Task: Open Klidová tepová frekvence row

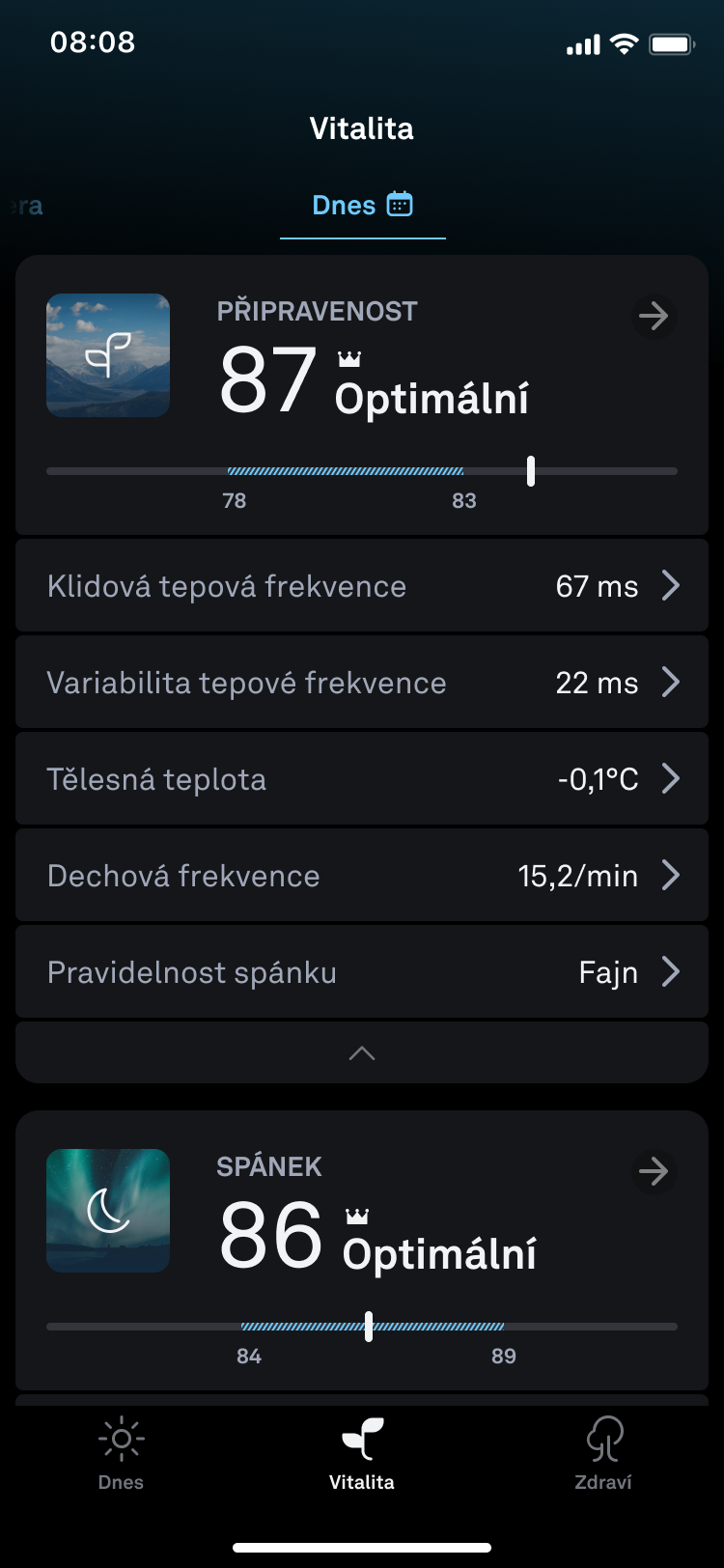Action: click(362, 586)
